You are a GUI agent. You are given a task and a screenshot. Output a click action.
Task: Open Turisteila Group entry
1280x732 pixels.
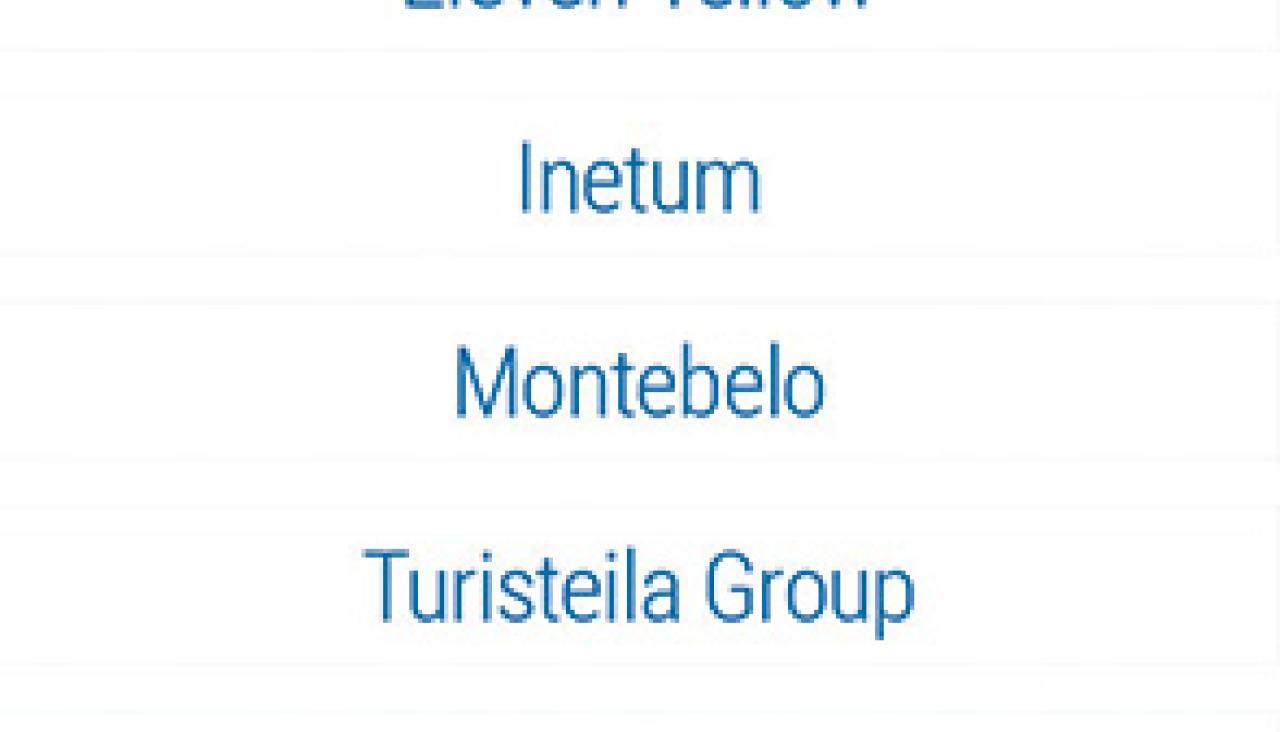coord(639,588)
